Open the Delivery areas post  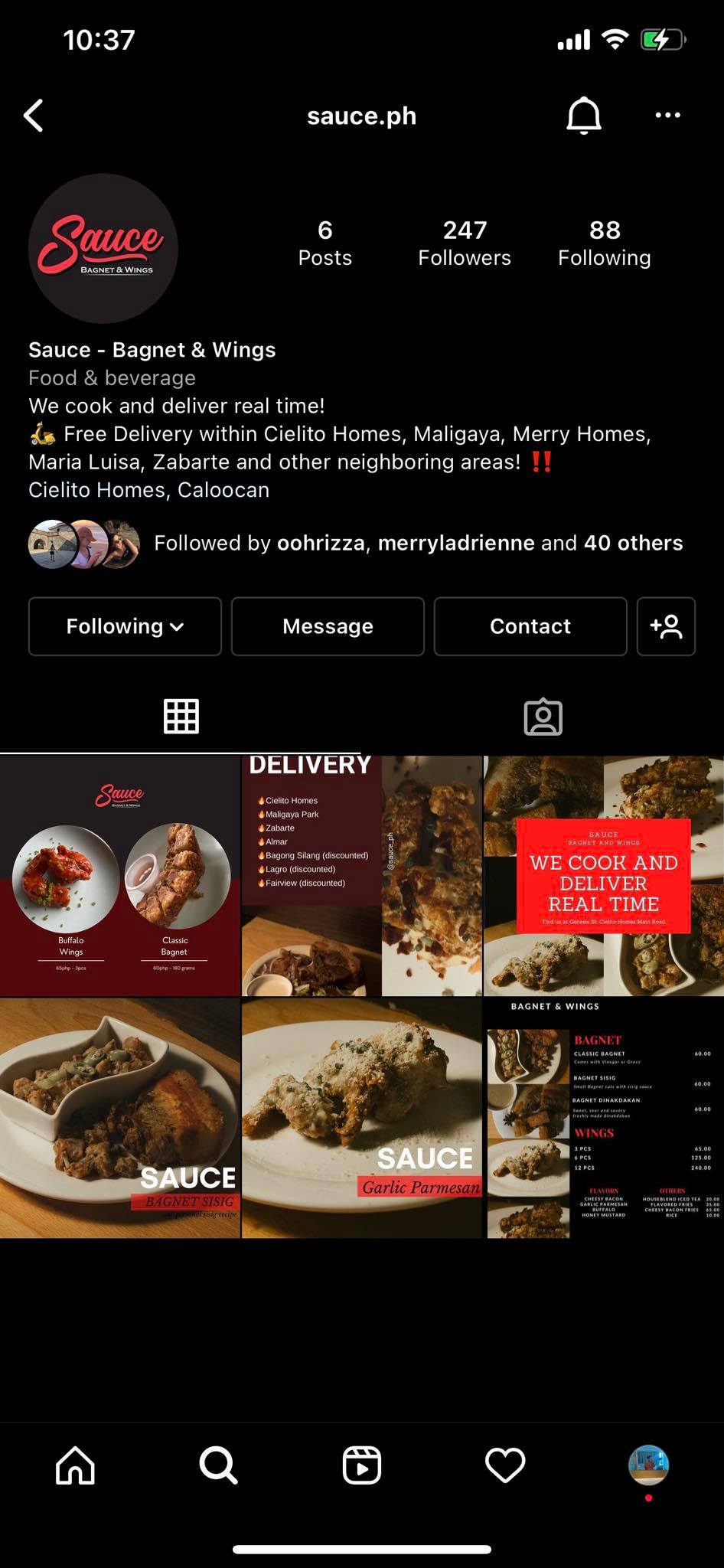362,876
